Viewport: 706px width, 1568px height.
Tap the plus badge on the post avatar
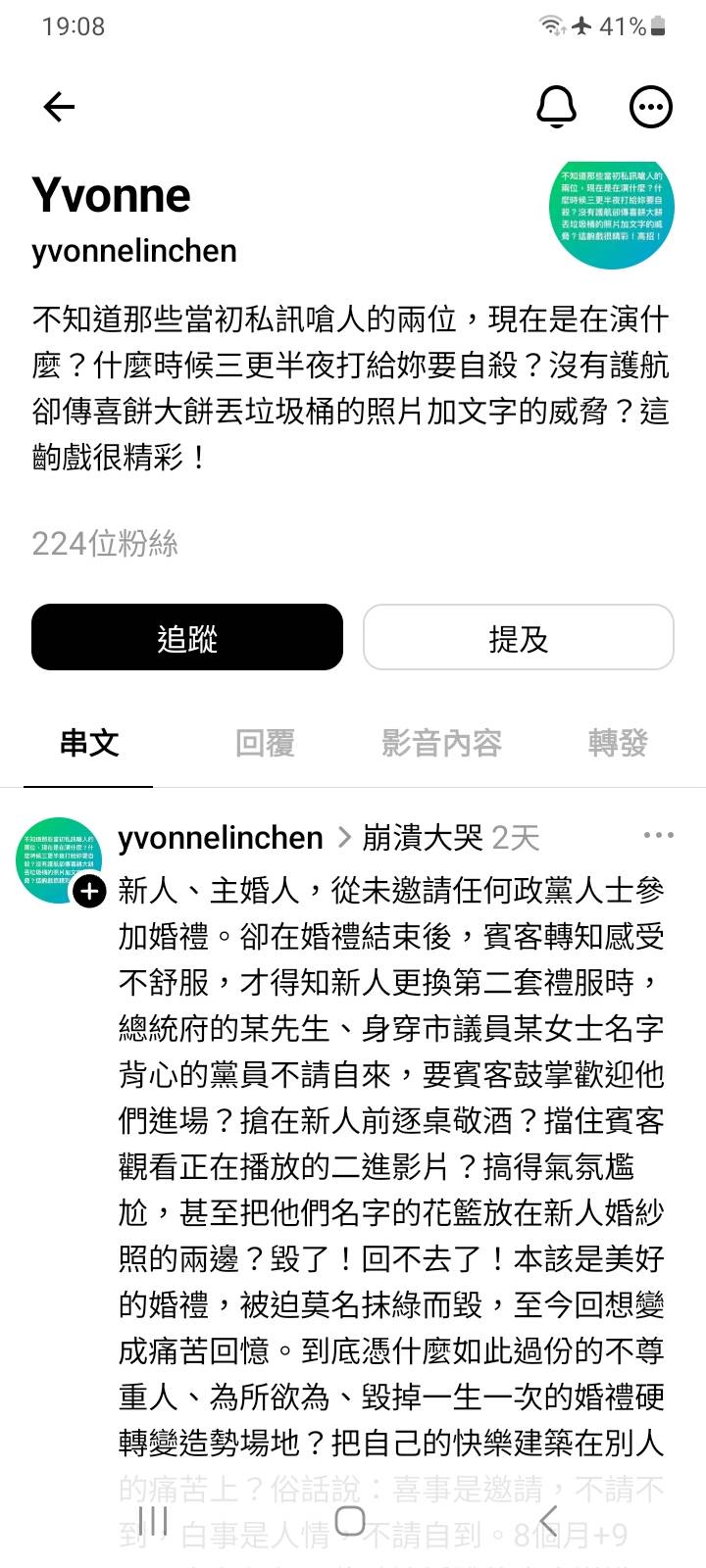(89, 892)
